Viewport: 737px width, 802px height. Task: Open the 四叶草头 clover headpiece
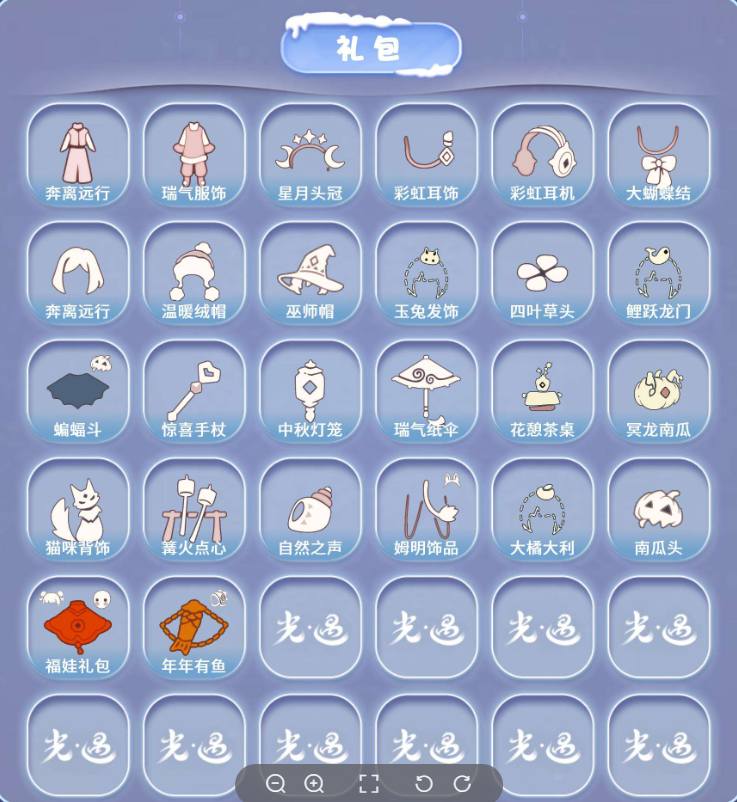[543, 272]
